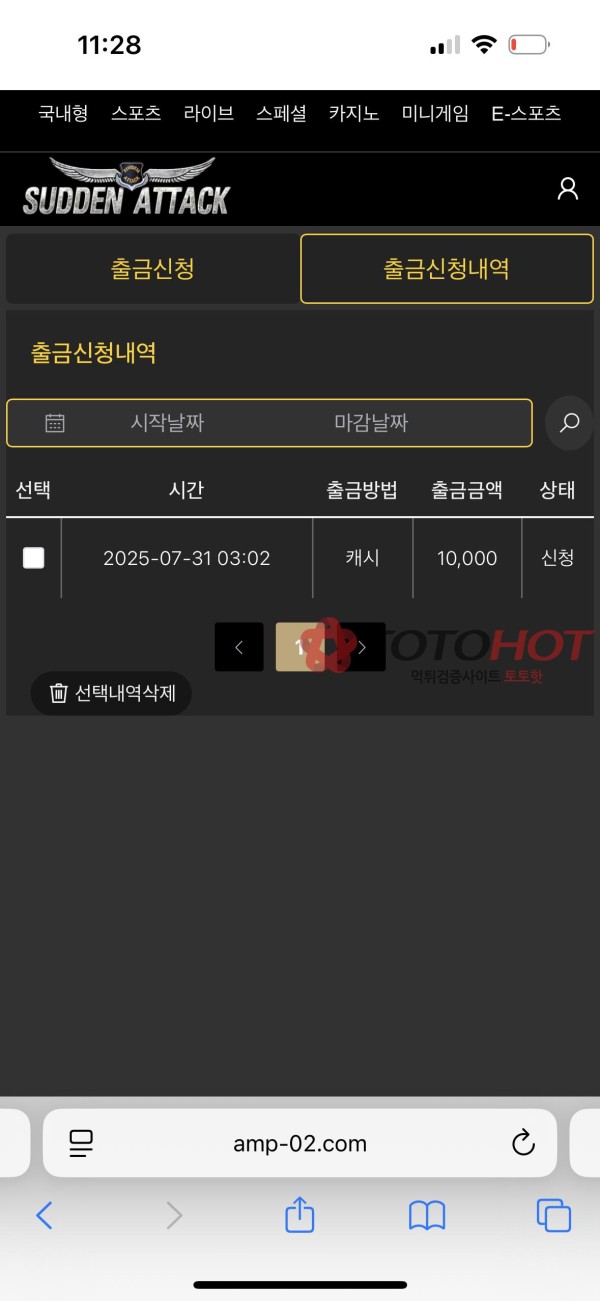Go to the previous page arrow
600x1301 pixels.
[239, 647]
